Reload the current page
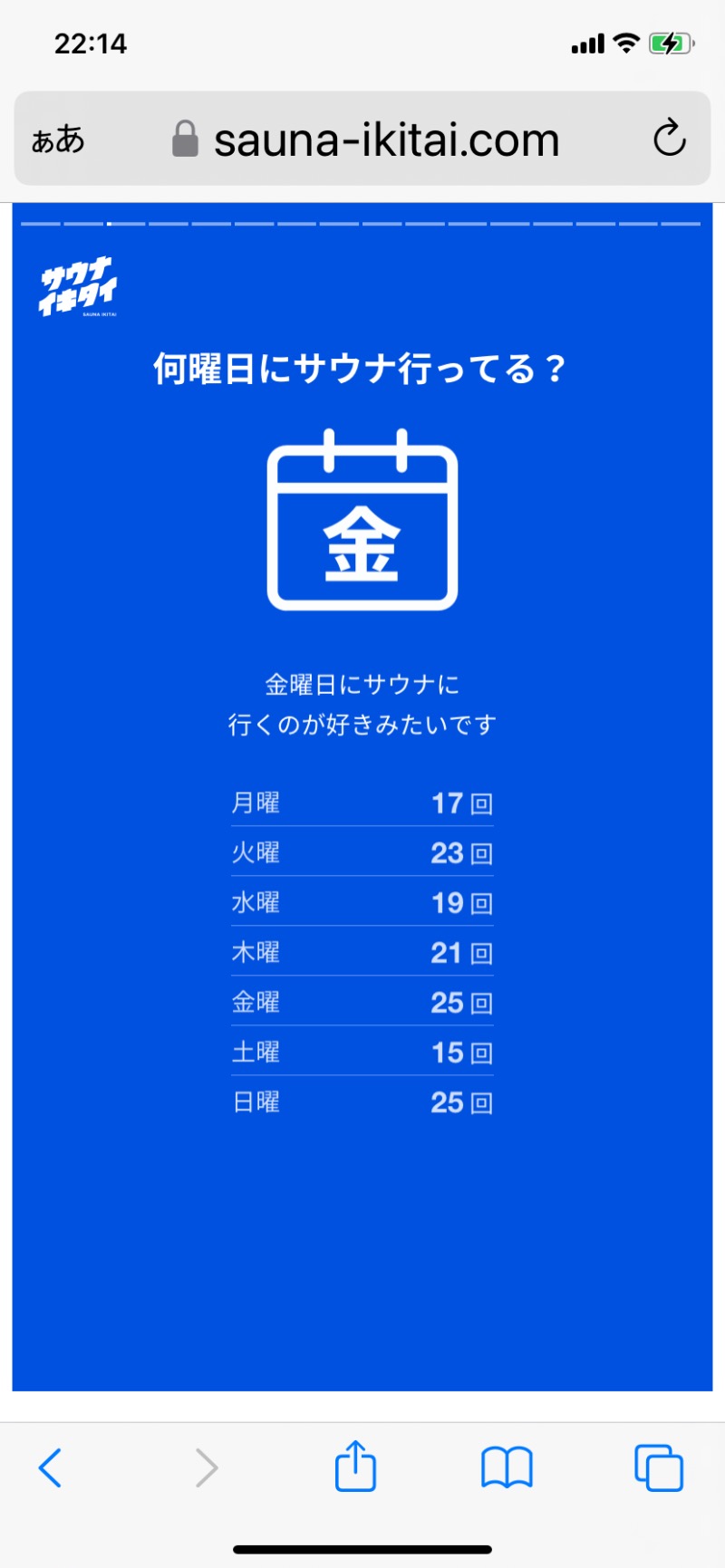Screen dimensions: 725x1568 tap(670, 139)
